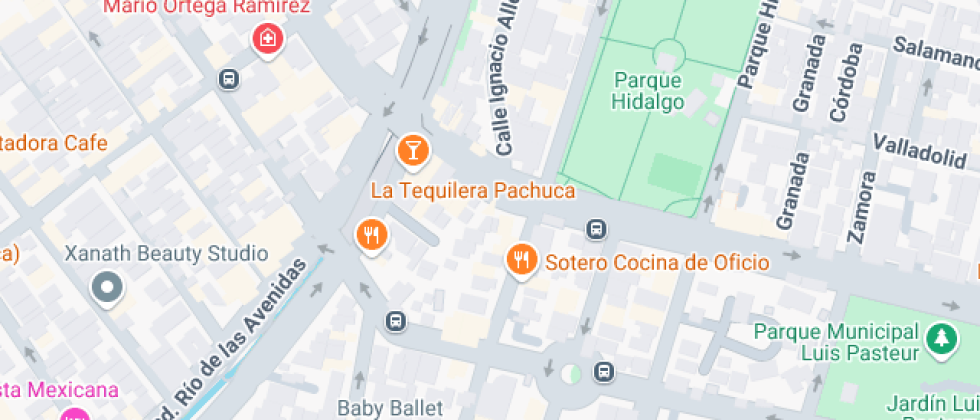Screen dimensions: 980x420
Task: Select Parque Municipal Luis Pasteur park pin
Action: click(x=942, y=340)
